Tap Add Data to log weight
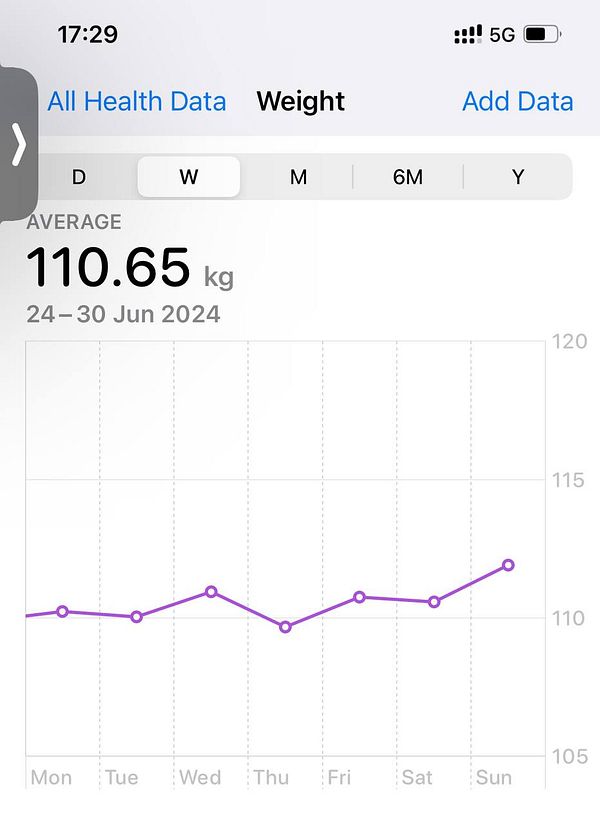 coord(517,102)
